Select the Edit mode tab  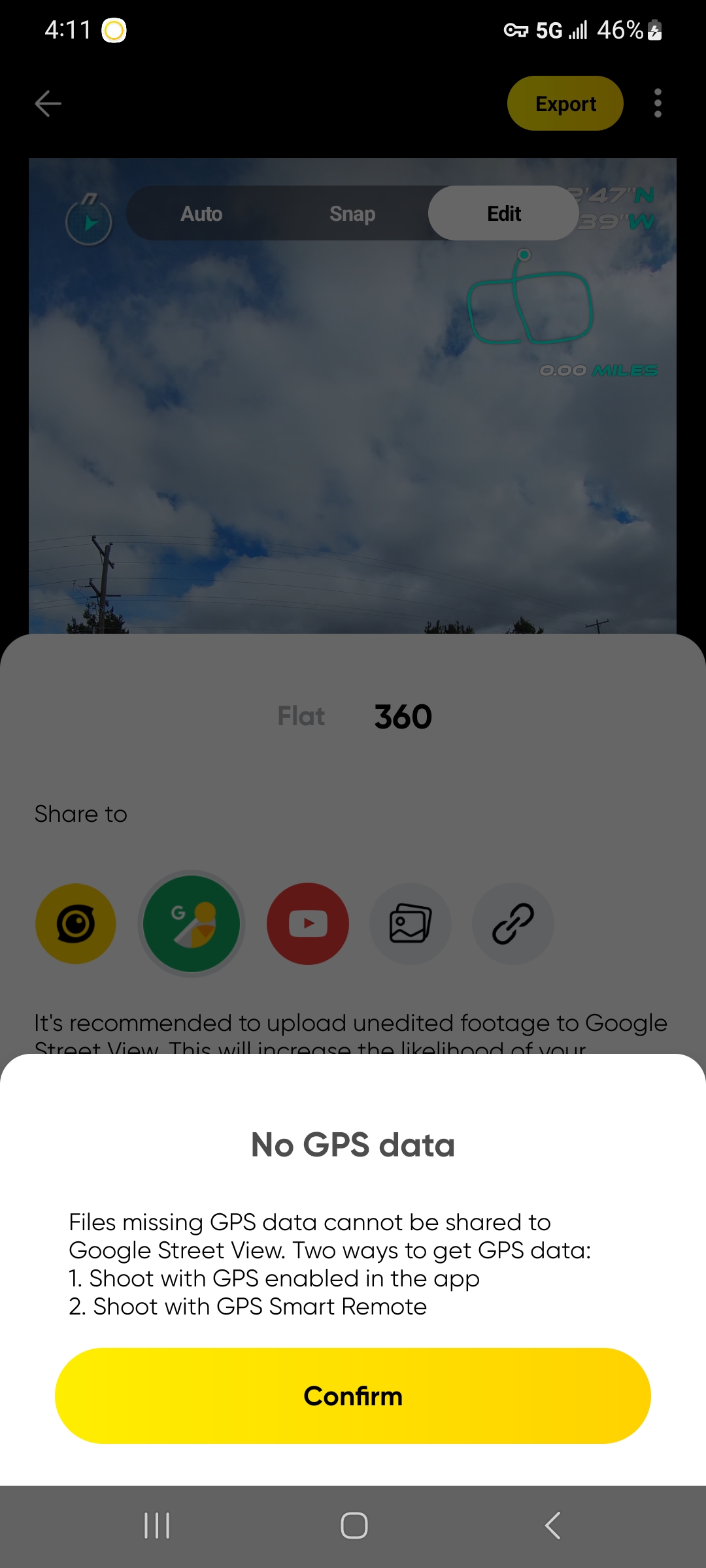[x=503, y=214]
